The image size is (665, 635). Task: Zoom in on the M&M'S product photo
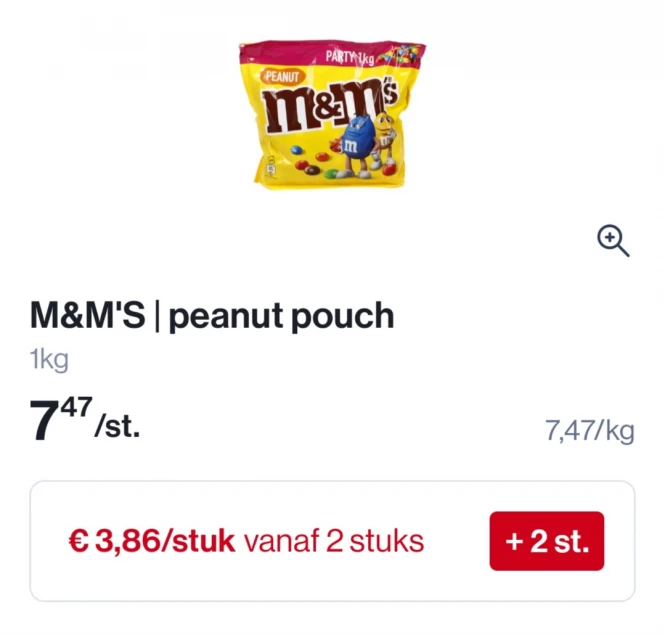point(612,240)
